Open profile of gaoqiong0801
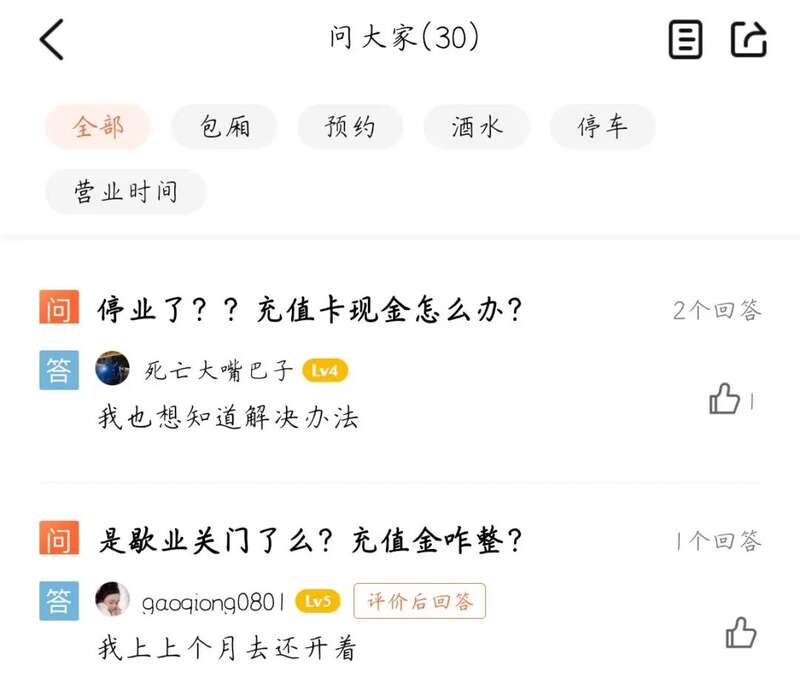 (112, 600)
